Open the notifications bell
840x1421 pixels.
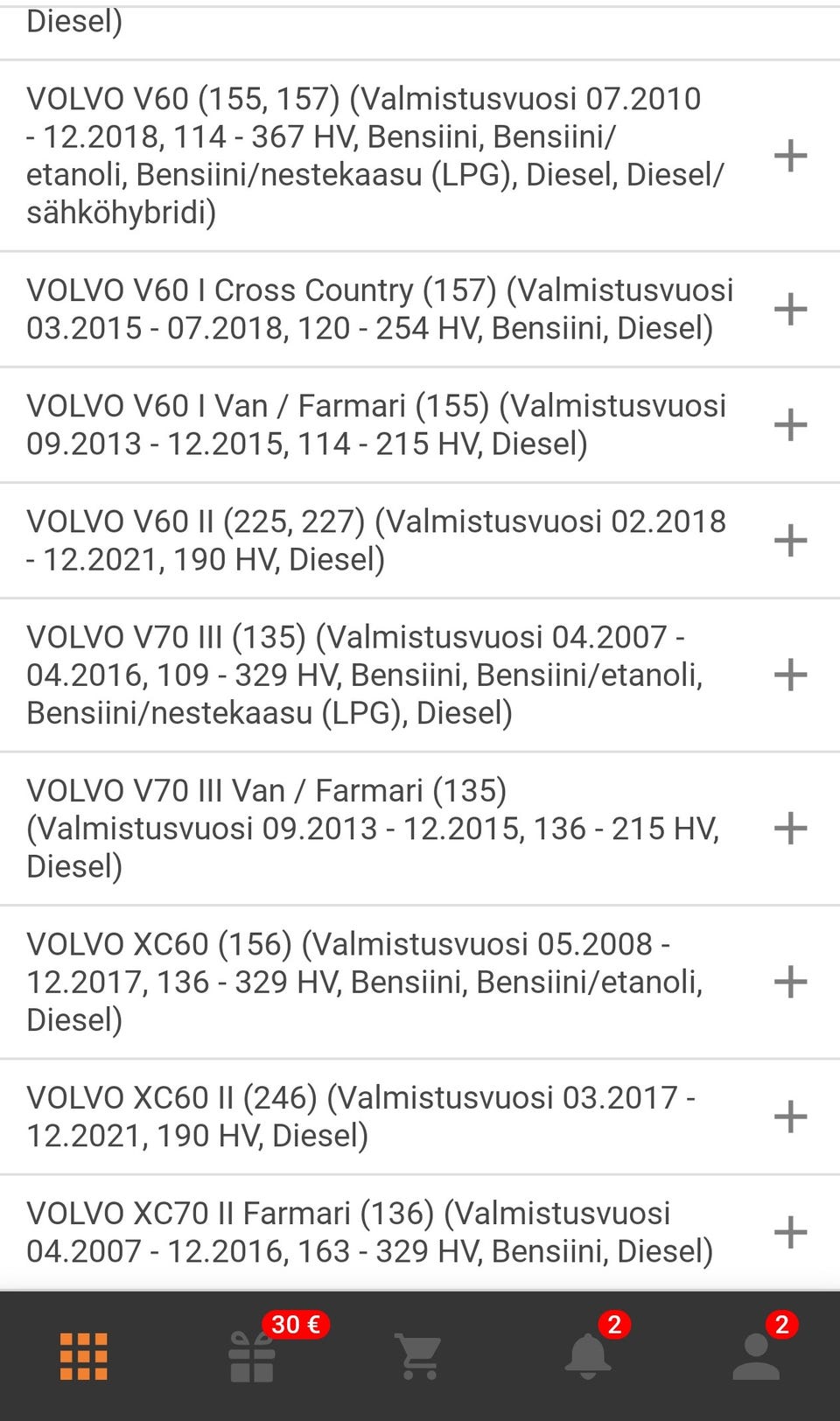(588, 1356)
